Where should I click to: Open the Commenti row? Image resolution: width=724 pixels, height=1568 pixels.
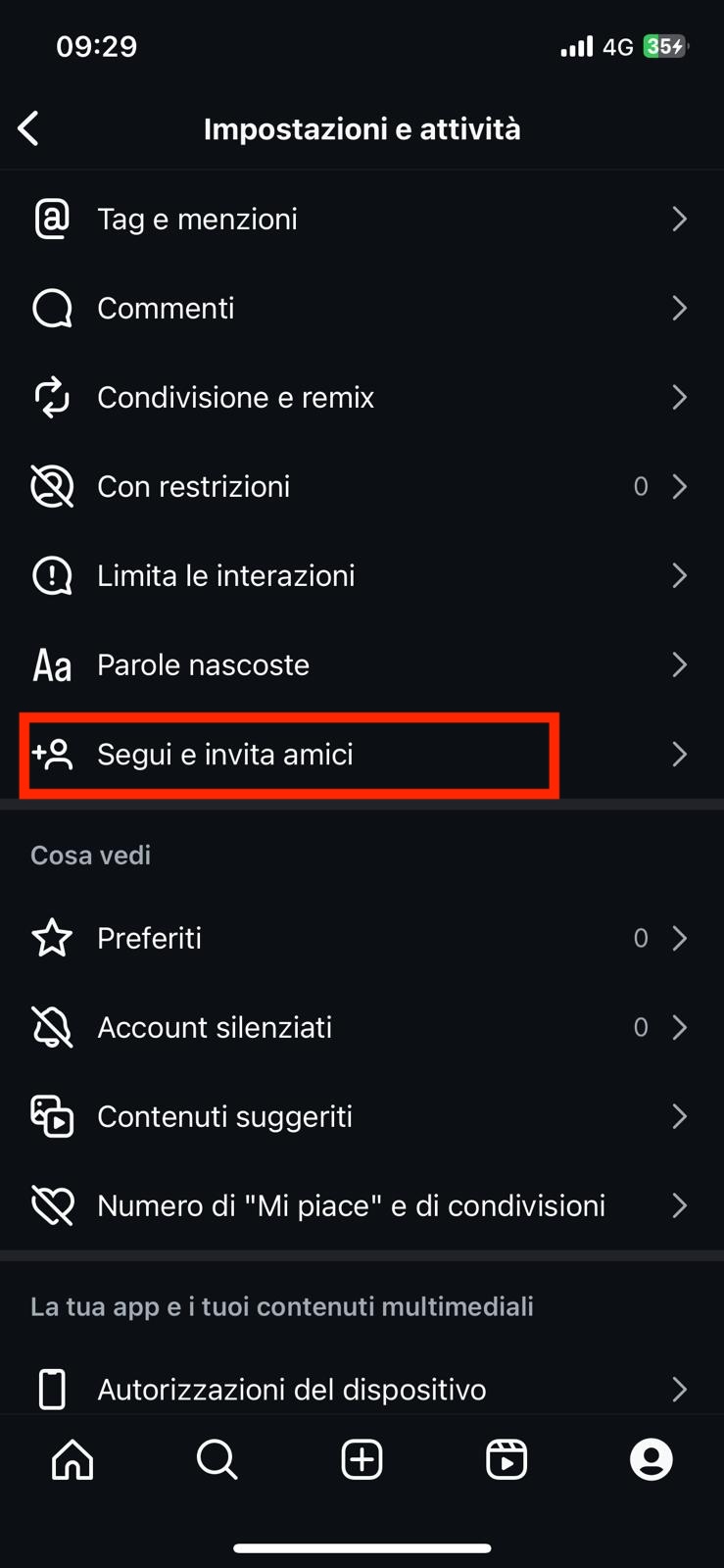362,308
